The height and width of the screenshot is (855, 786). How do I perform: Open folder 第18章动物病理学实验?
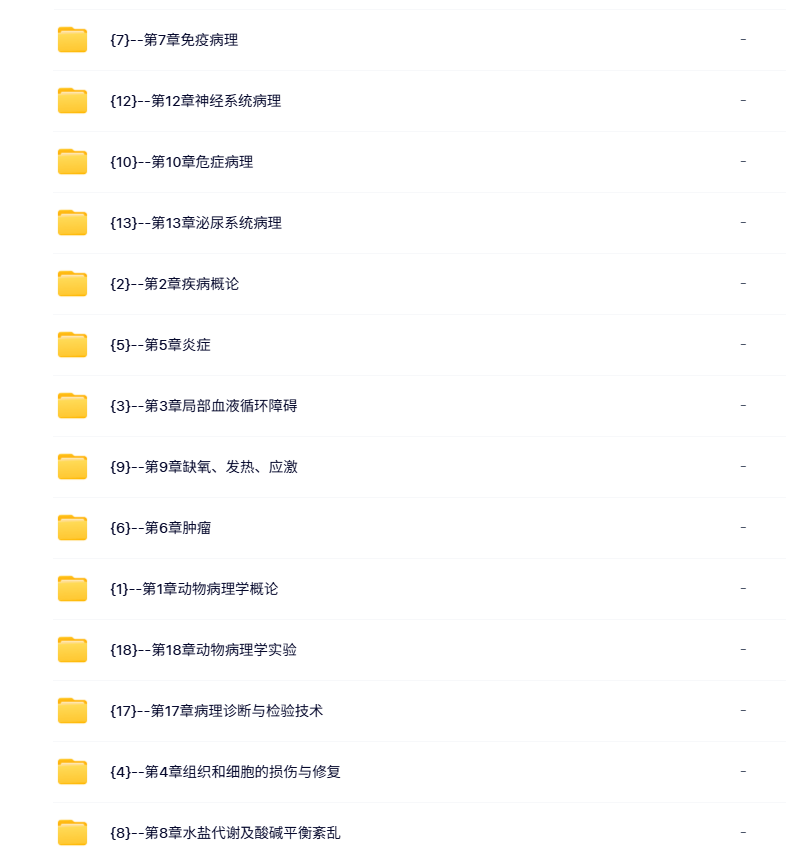tap(204, 650)
